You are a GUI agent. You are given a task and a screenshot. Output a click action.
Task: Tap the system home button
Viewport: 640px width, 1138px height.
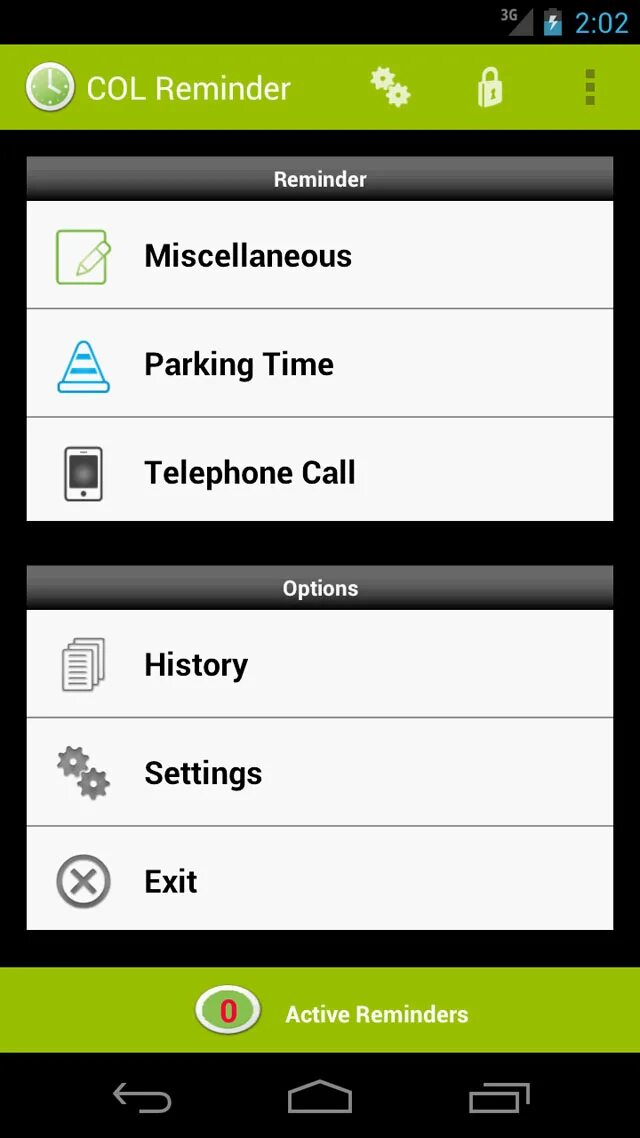tap(320, 1098)
